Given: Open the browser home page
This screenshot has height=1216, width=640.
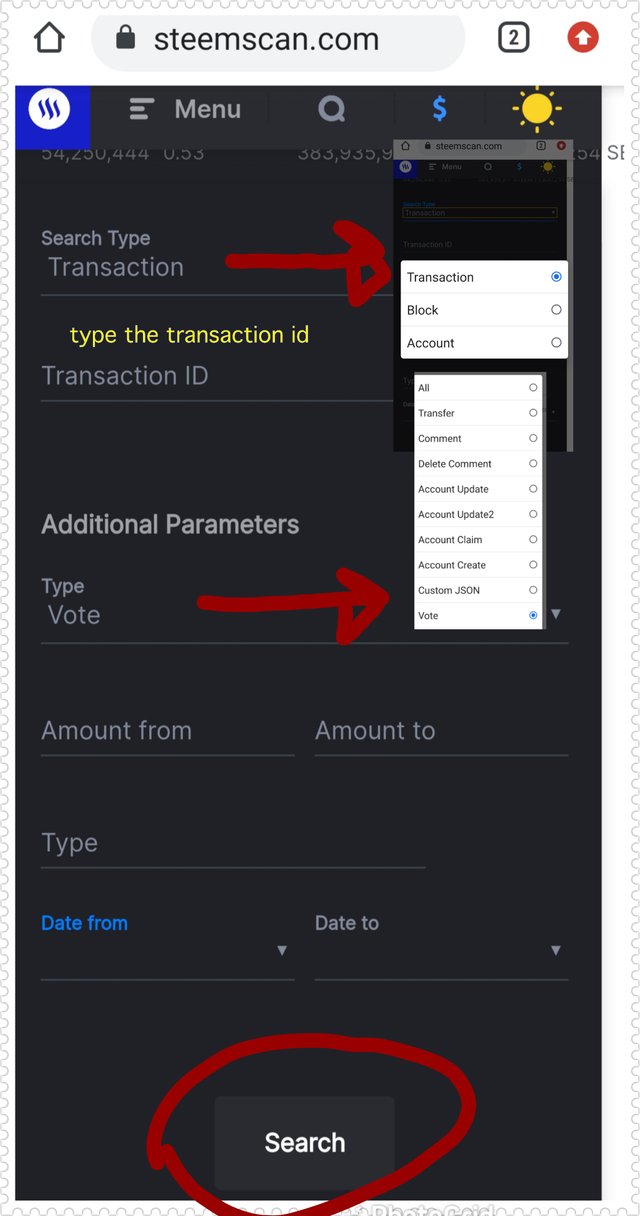Looking at the screenshot, I should click(x=49, y=39).
